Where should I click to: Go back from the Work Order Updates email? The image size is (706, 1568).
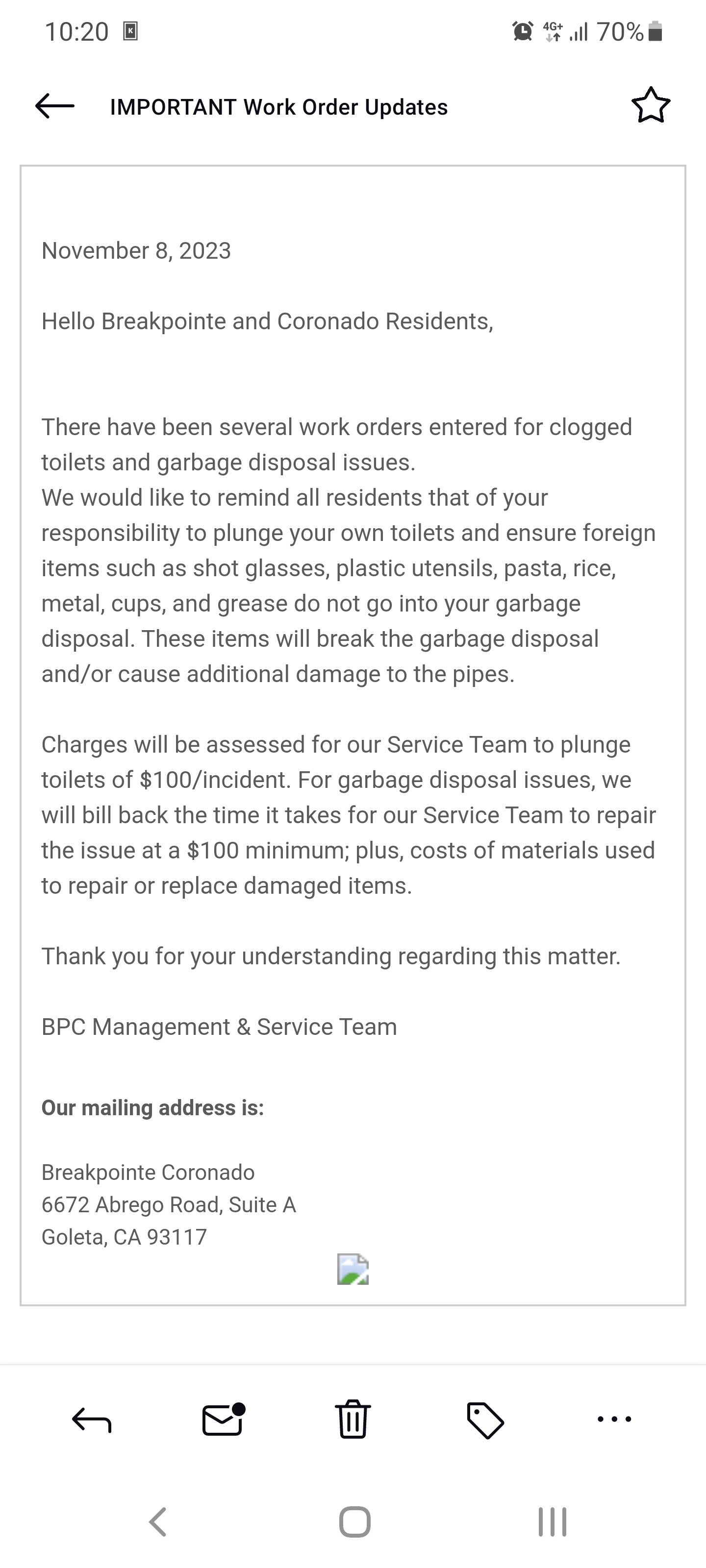pos(55,106)
